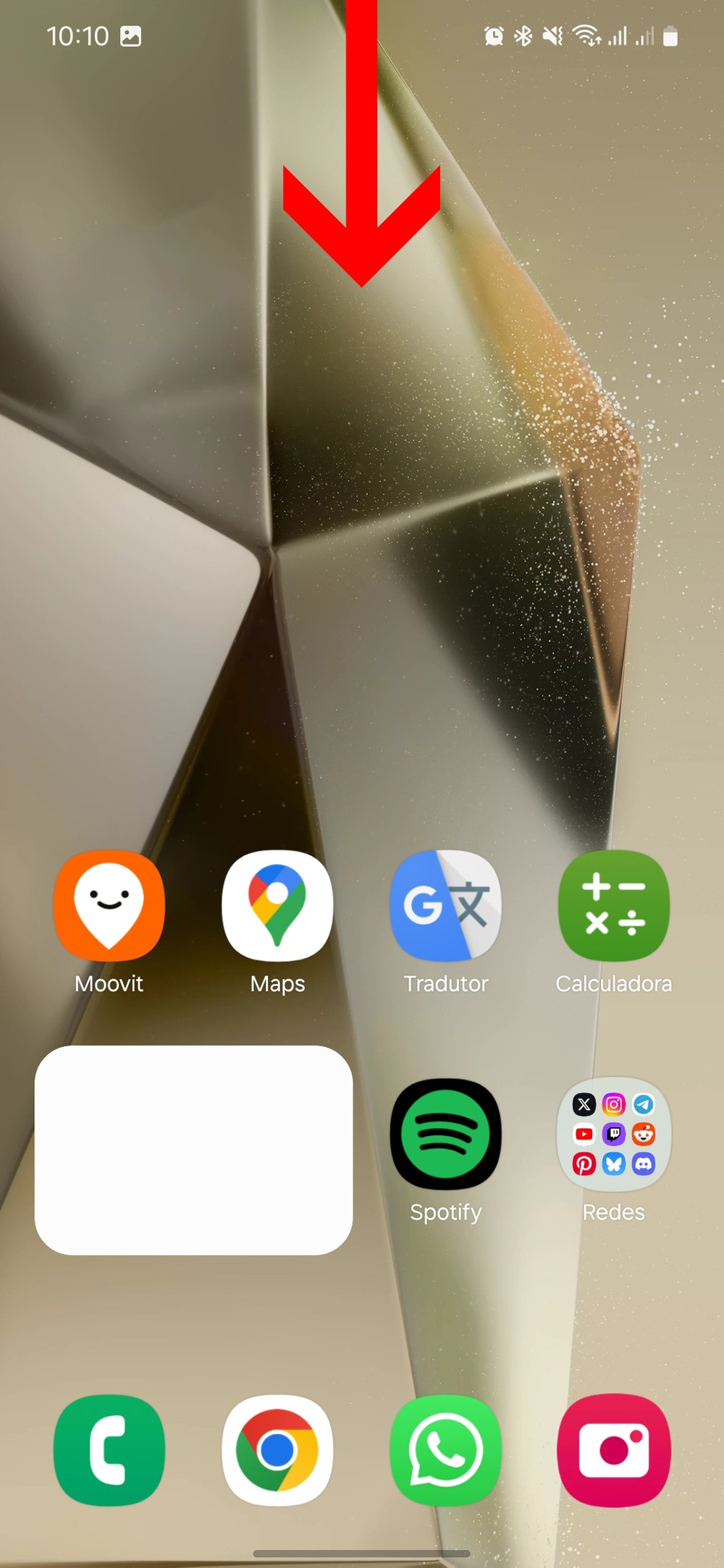Open the Tradutor app
The width and height of the screenshot is (724, 1568).
click(x=445, y=905)
